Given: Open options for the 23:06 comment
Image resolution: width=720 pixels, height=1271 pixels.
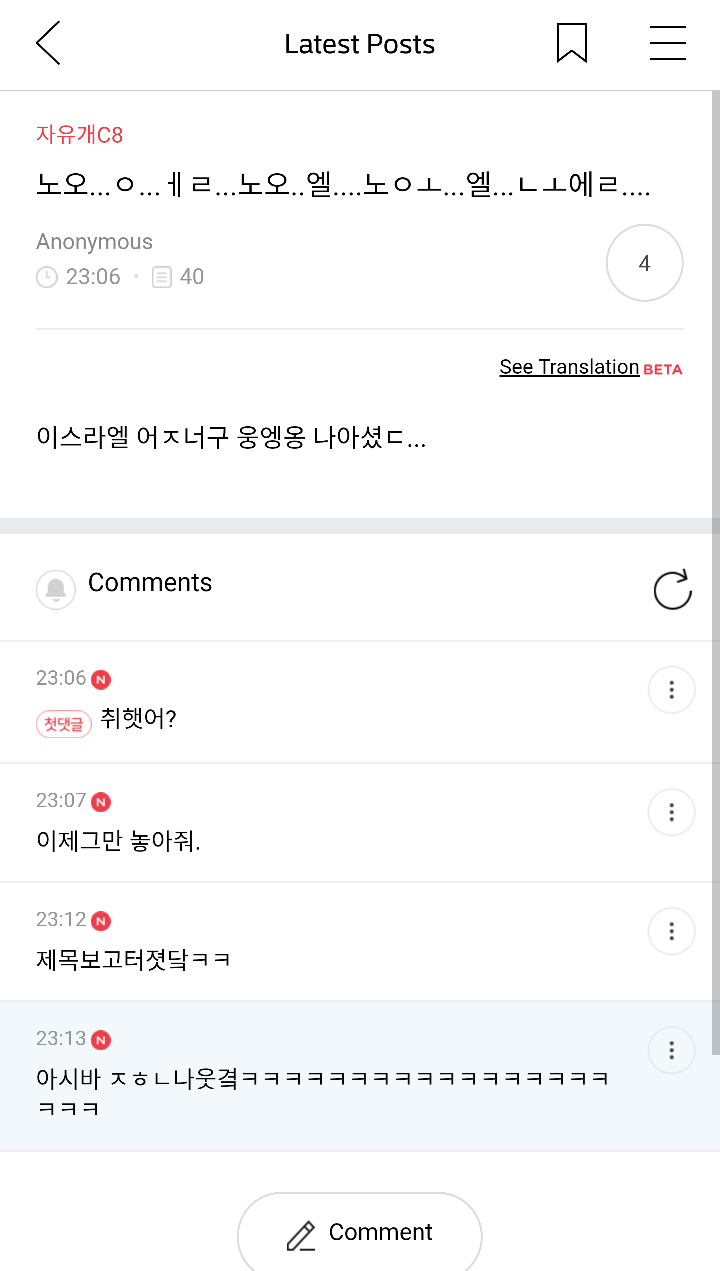Looking at the screenshot, I should (671, 690).
